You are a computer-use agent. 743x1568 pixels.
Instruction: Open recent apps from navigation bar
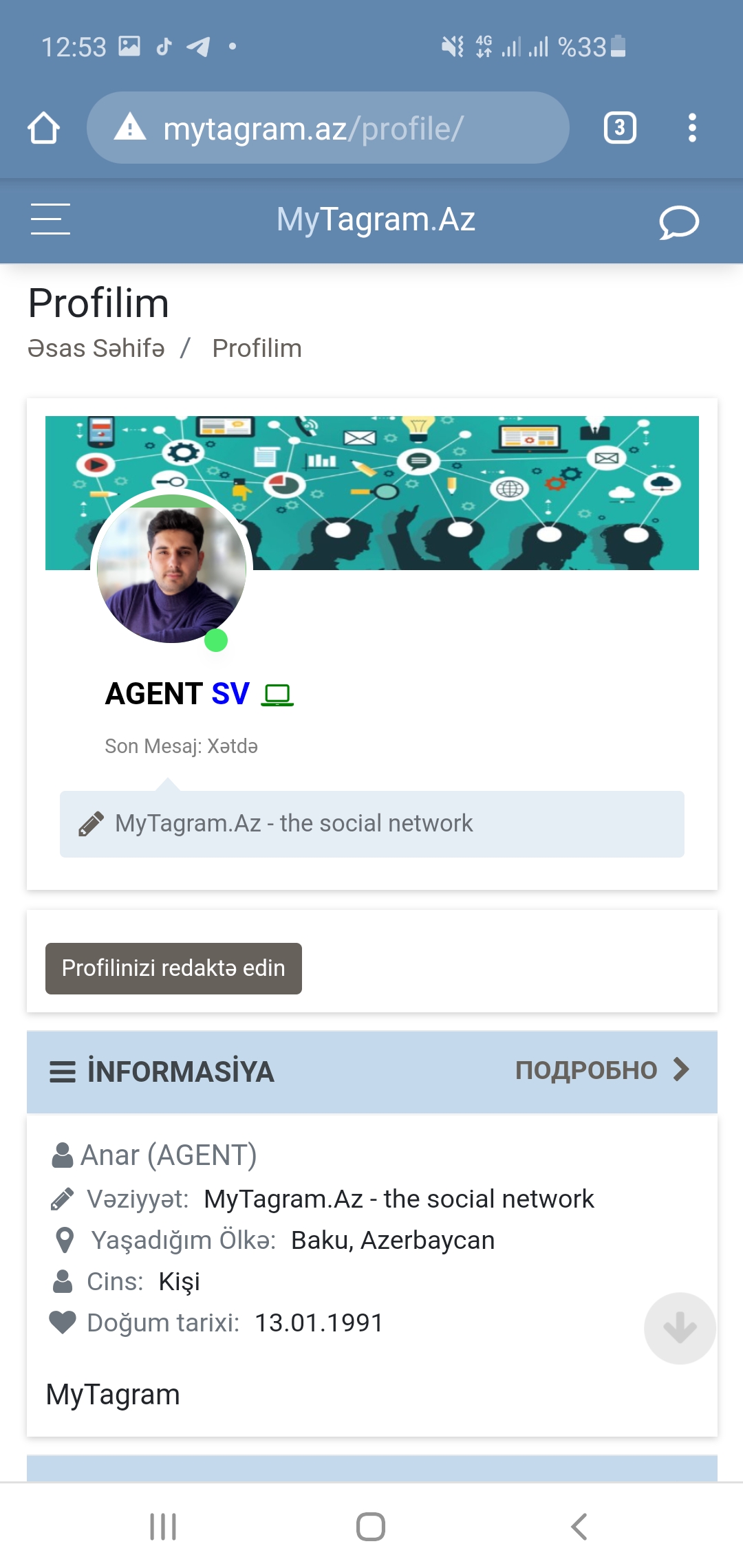pos(163,1527)
